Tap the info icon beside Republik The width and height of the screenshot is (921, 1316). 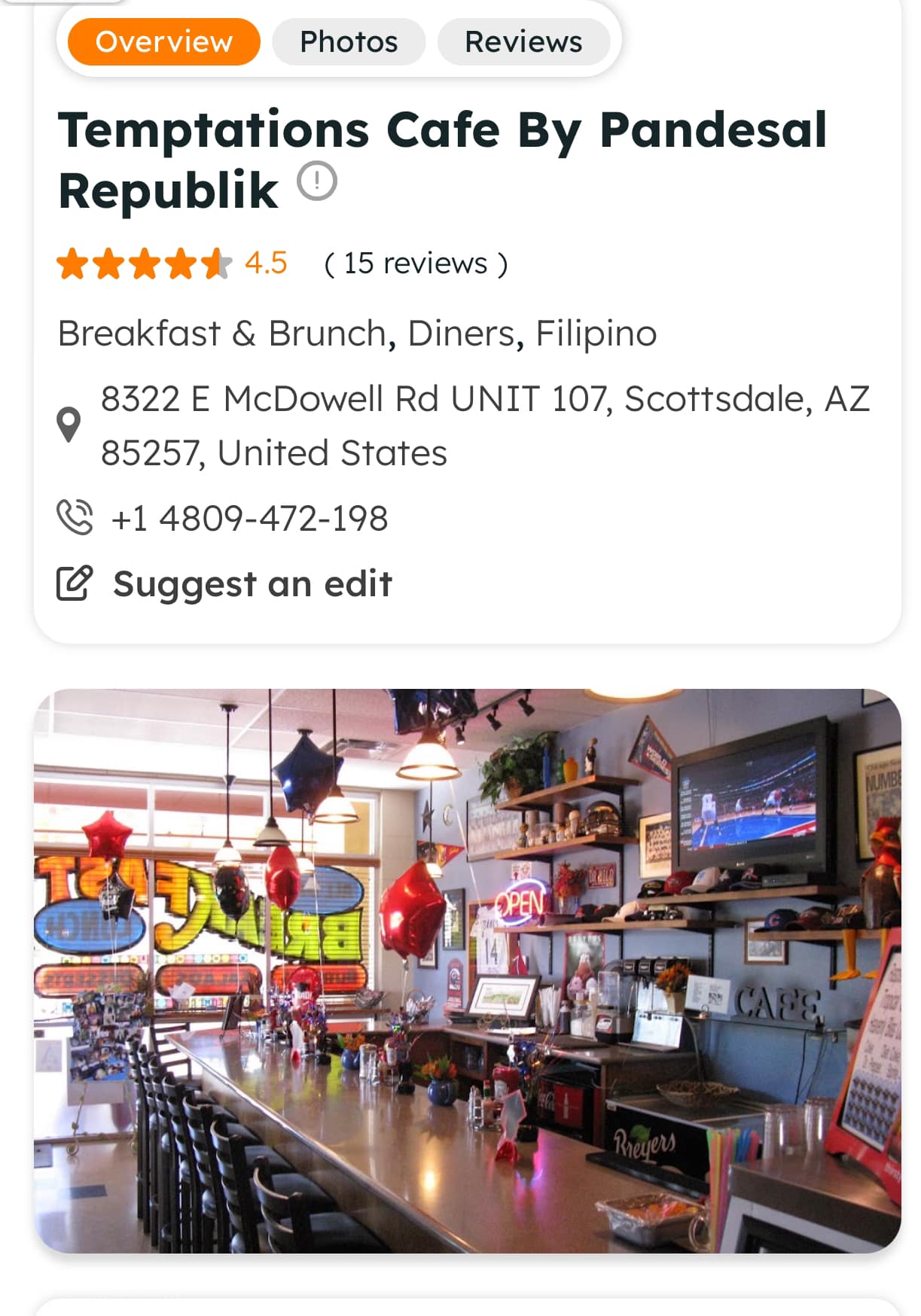click(x=317, y=182)
